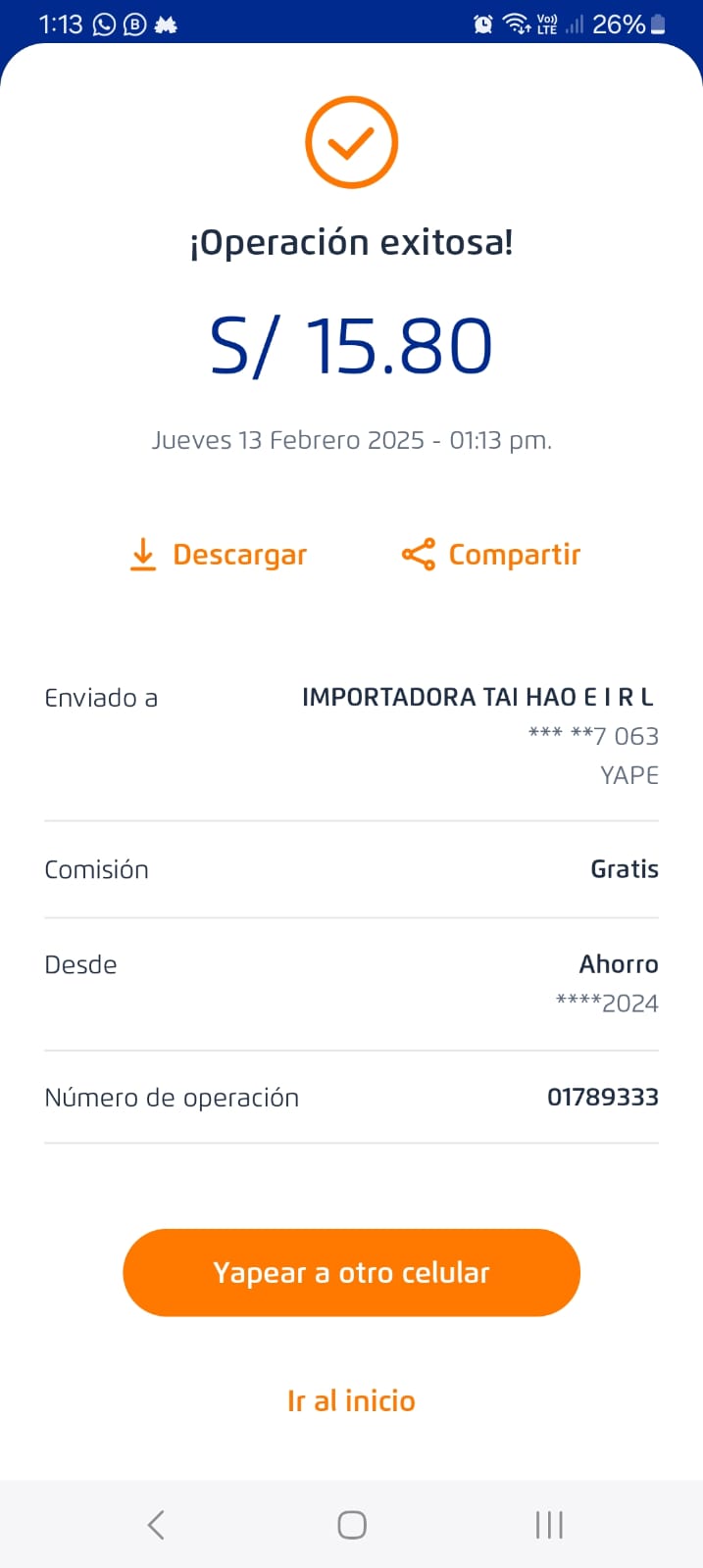The height and width of the screenshot is (1568, 703).
Task: Tap the system back button
Action: pyautogui.click(x=156, y=1524)
